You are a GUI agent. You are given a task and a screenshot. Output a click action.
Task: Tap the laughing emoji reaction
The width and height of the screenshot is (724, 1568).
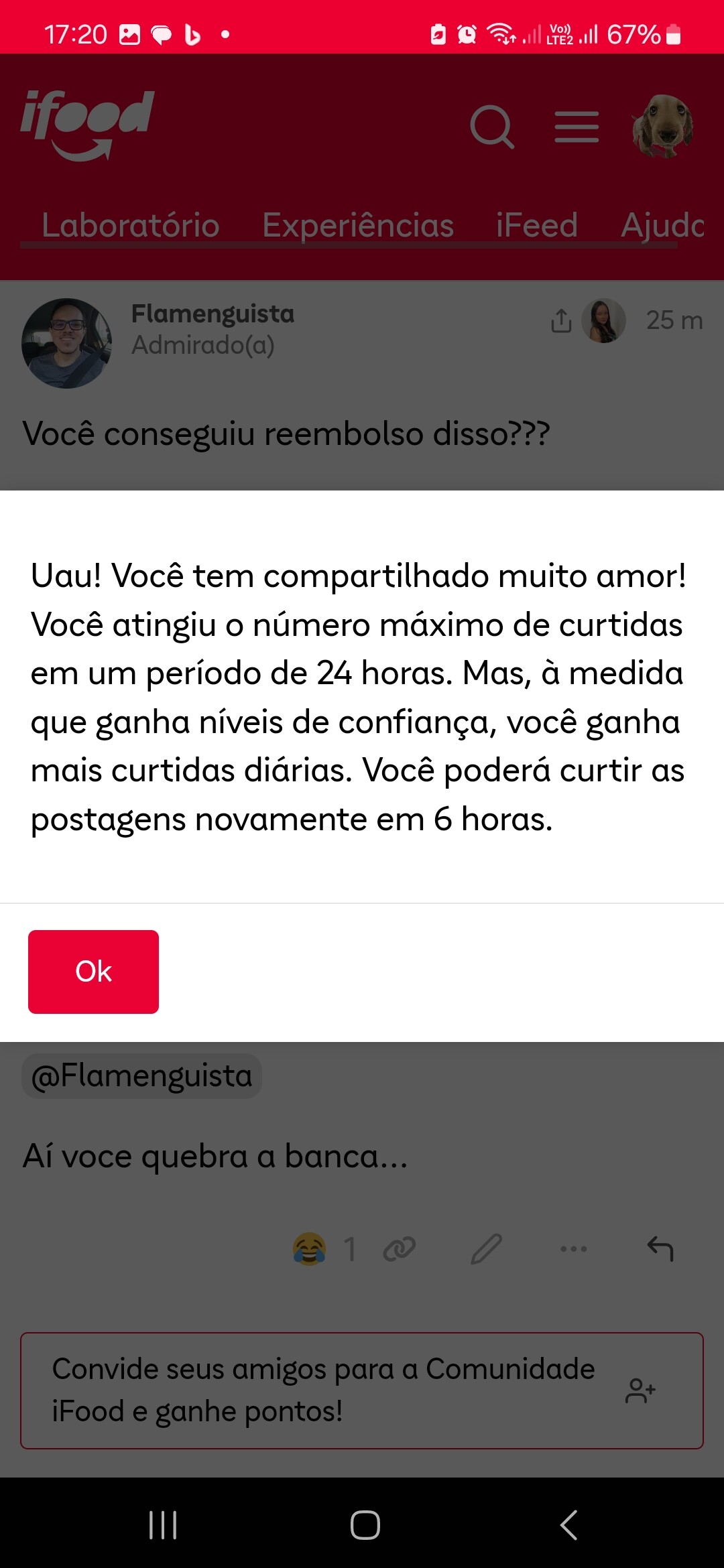[x=309, y=1249]
